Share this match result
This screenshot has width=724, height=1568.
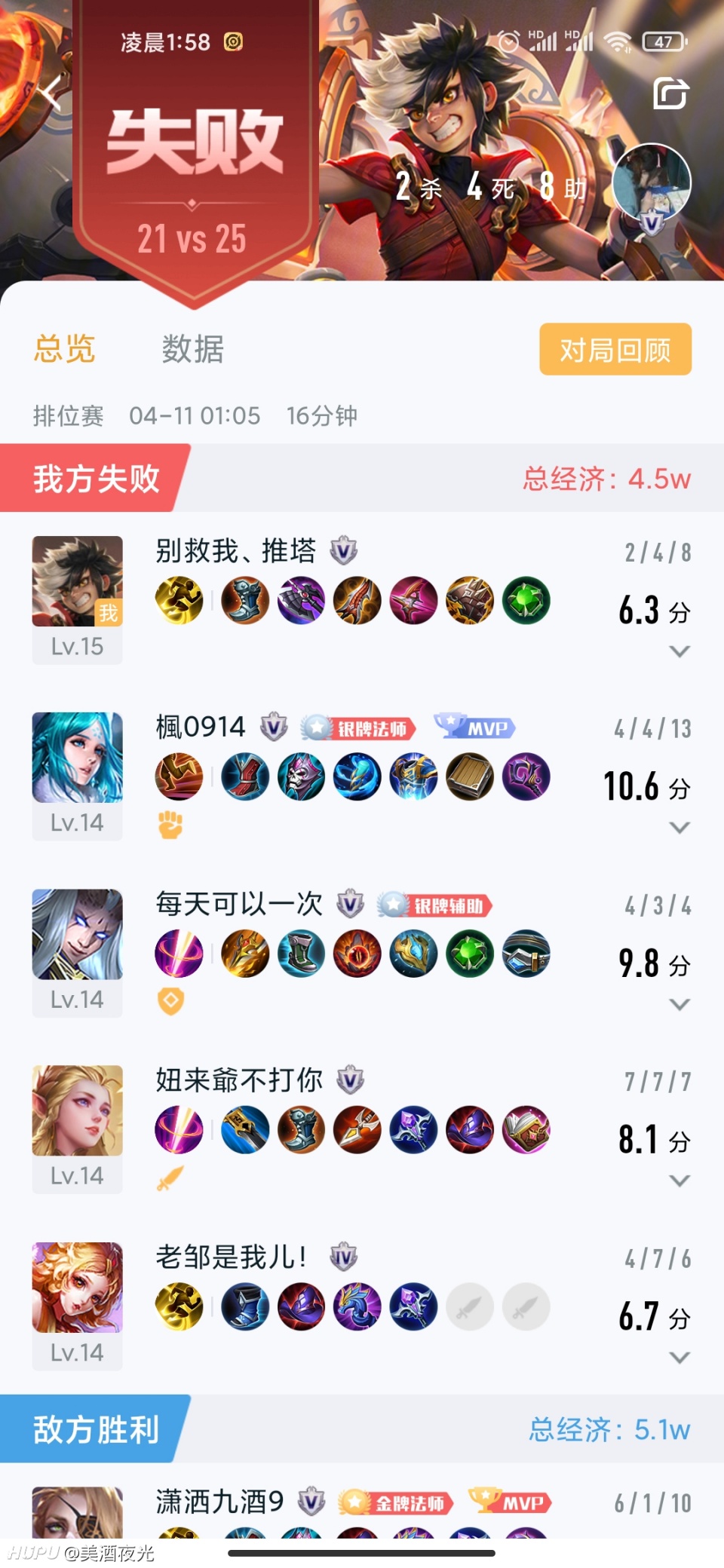click(670, 93)
